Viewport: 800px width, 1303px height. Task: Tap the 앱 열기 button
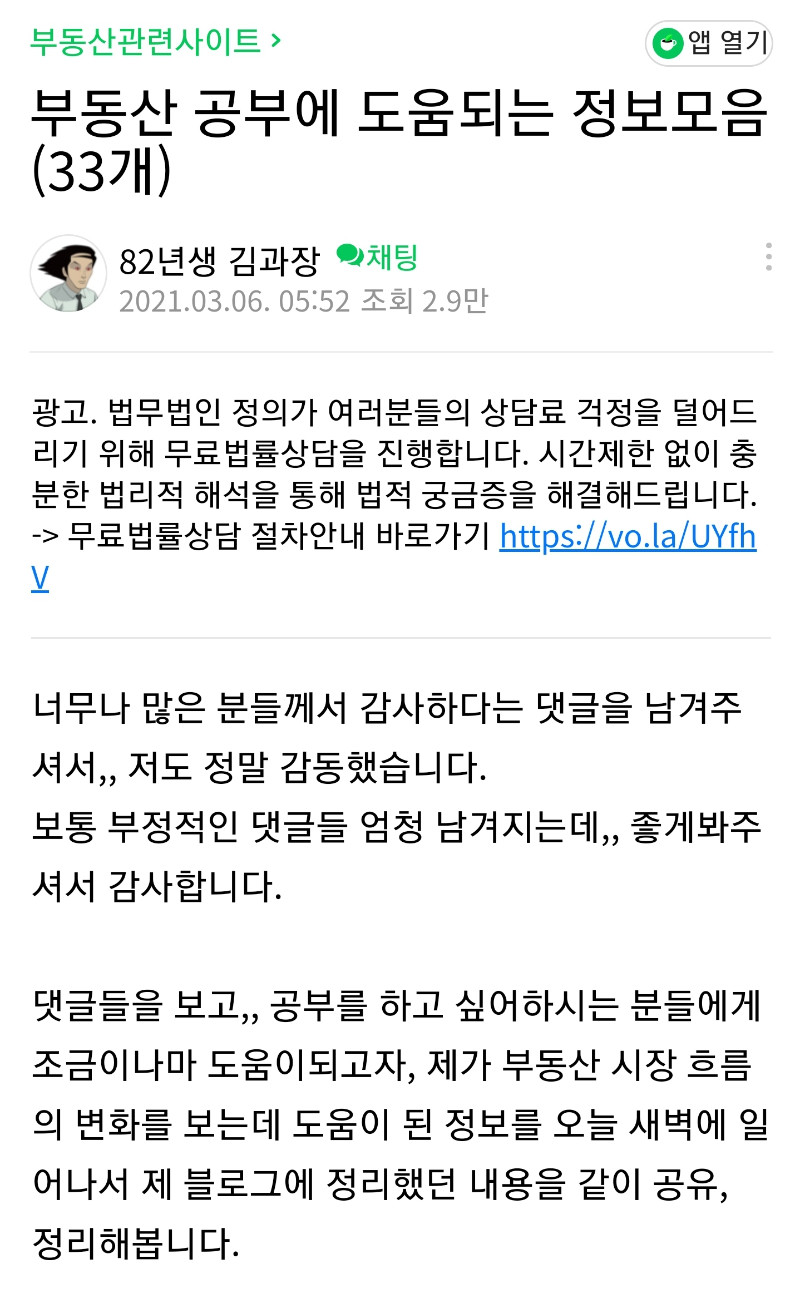(x=709, y=43)
